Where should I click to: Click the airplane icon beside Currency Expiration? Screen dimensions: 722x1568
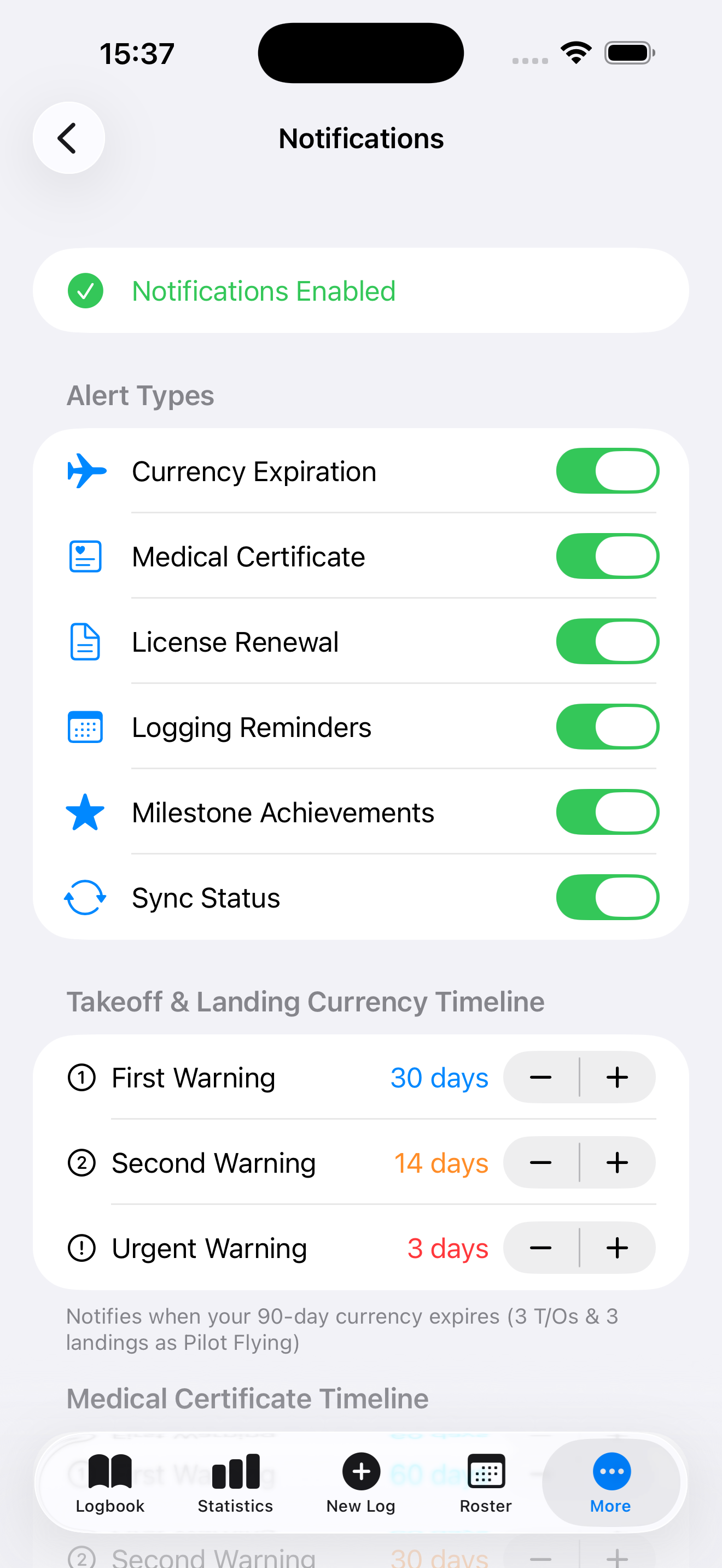tap(85, 470)
